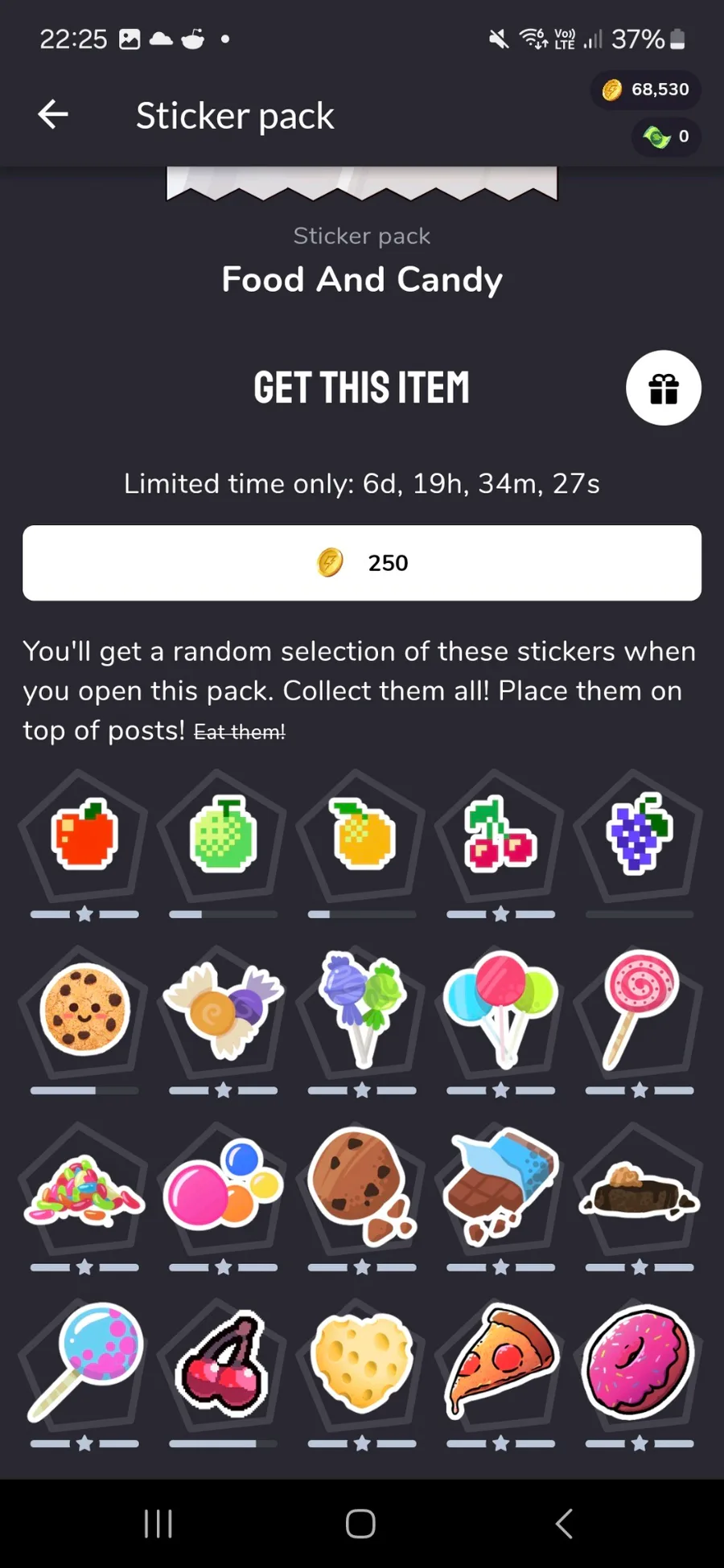724x1568 pixels.
Task: Open the pink donut sticker
Action: [x=640, y=1361]
